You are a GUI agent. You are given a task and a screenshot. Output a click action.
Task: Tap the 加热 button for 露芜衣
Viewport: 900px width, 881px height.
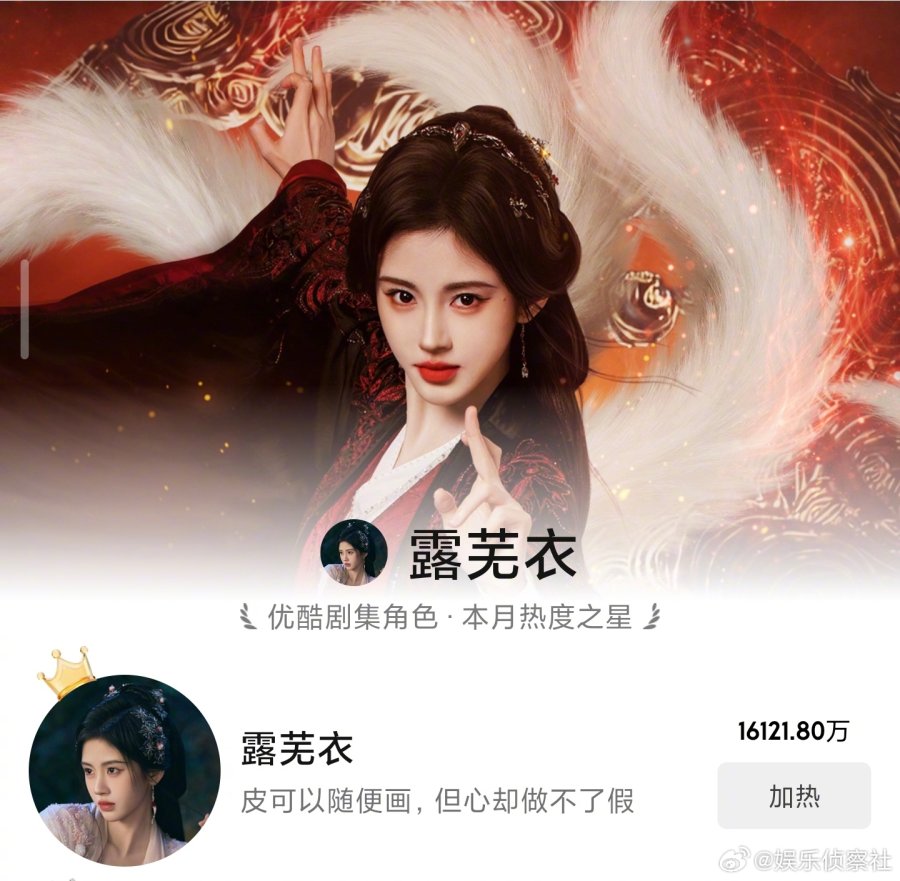tap(794, 796)
